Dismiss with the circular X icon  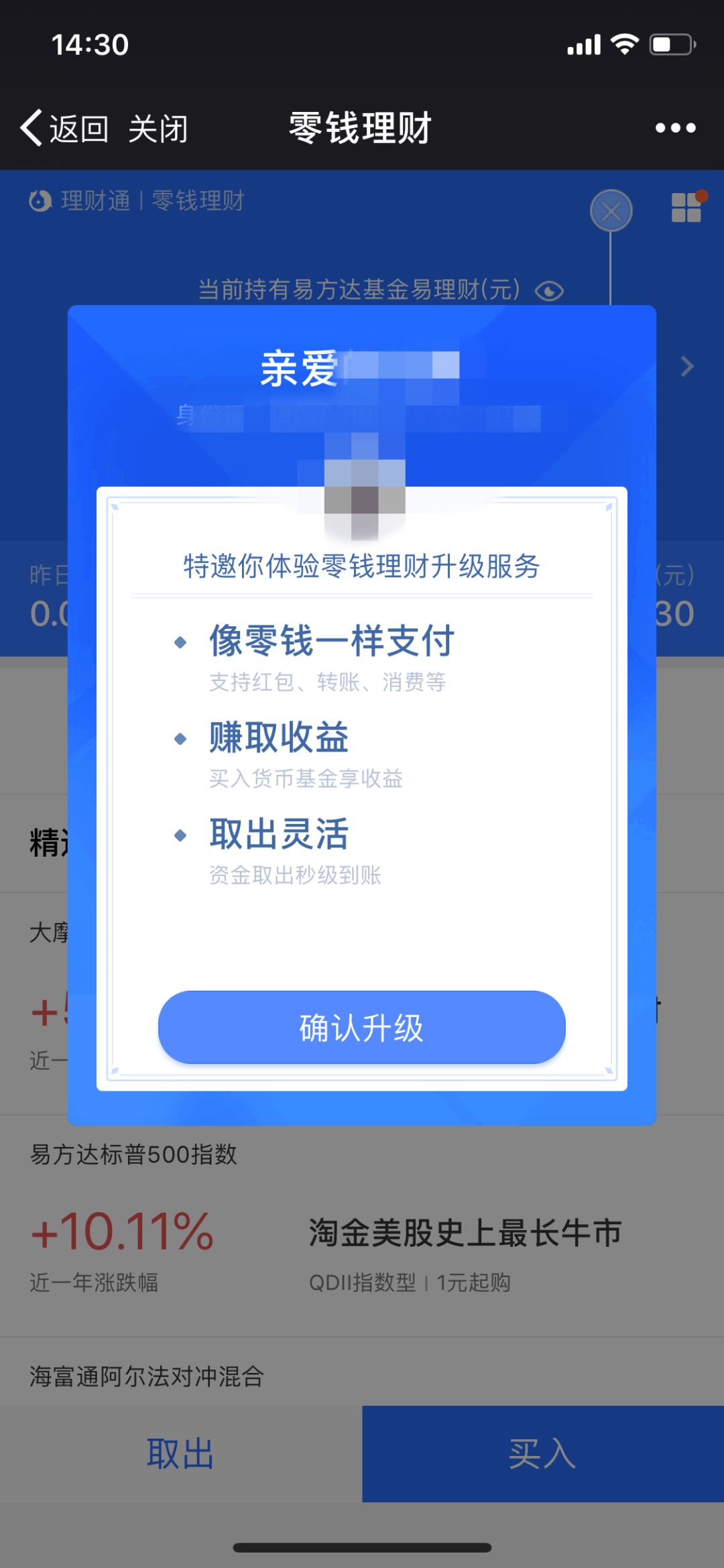pyautogui.click(x=611, y=210)
